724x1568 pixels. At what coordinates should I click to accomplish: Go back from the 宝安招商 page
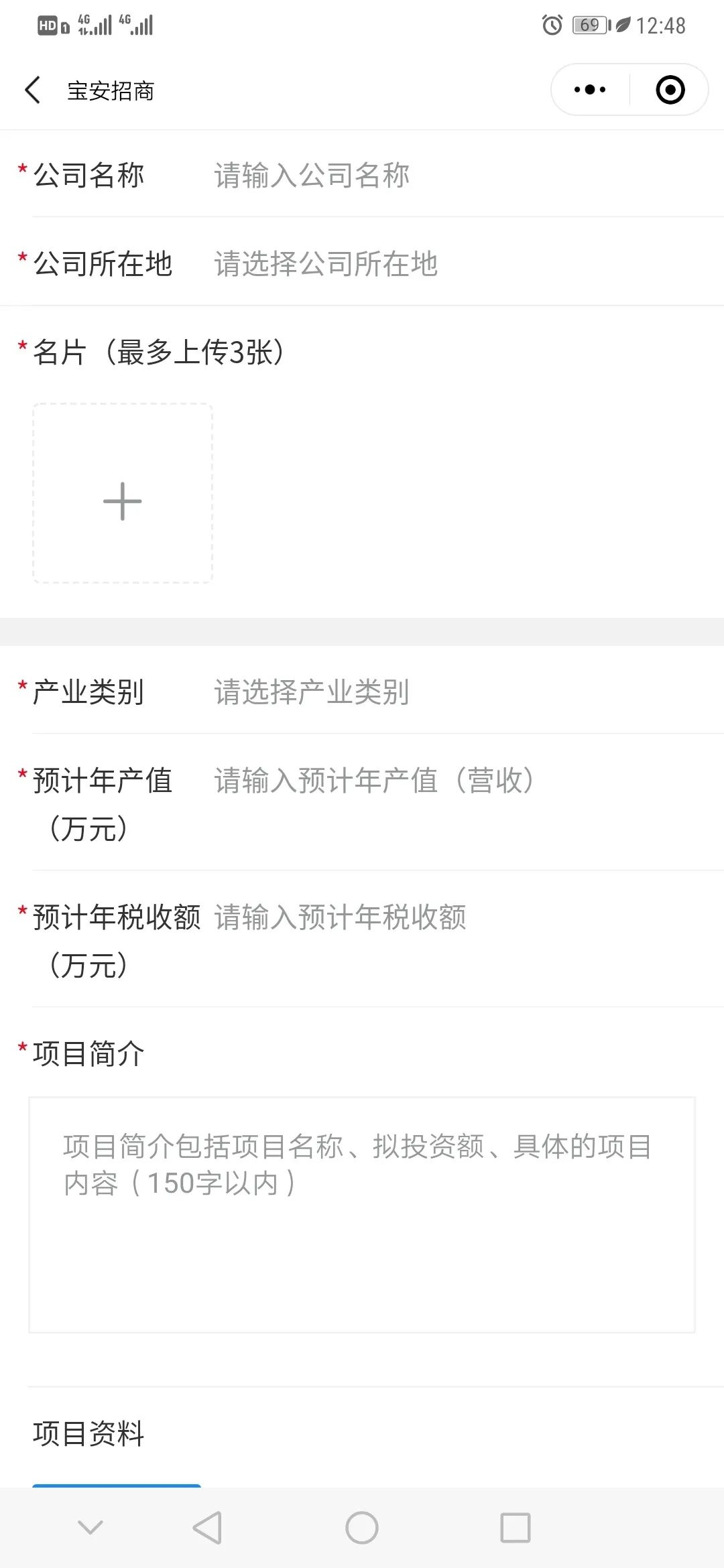coord(32,90)
